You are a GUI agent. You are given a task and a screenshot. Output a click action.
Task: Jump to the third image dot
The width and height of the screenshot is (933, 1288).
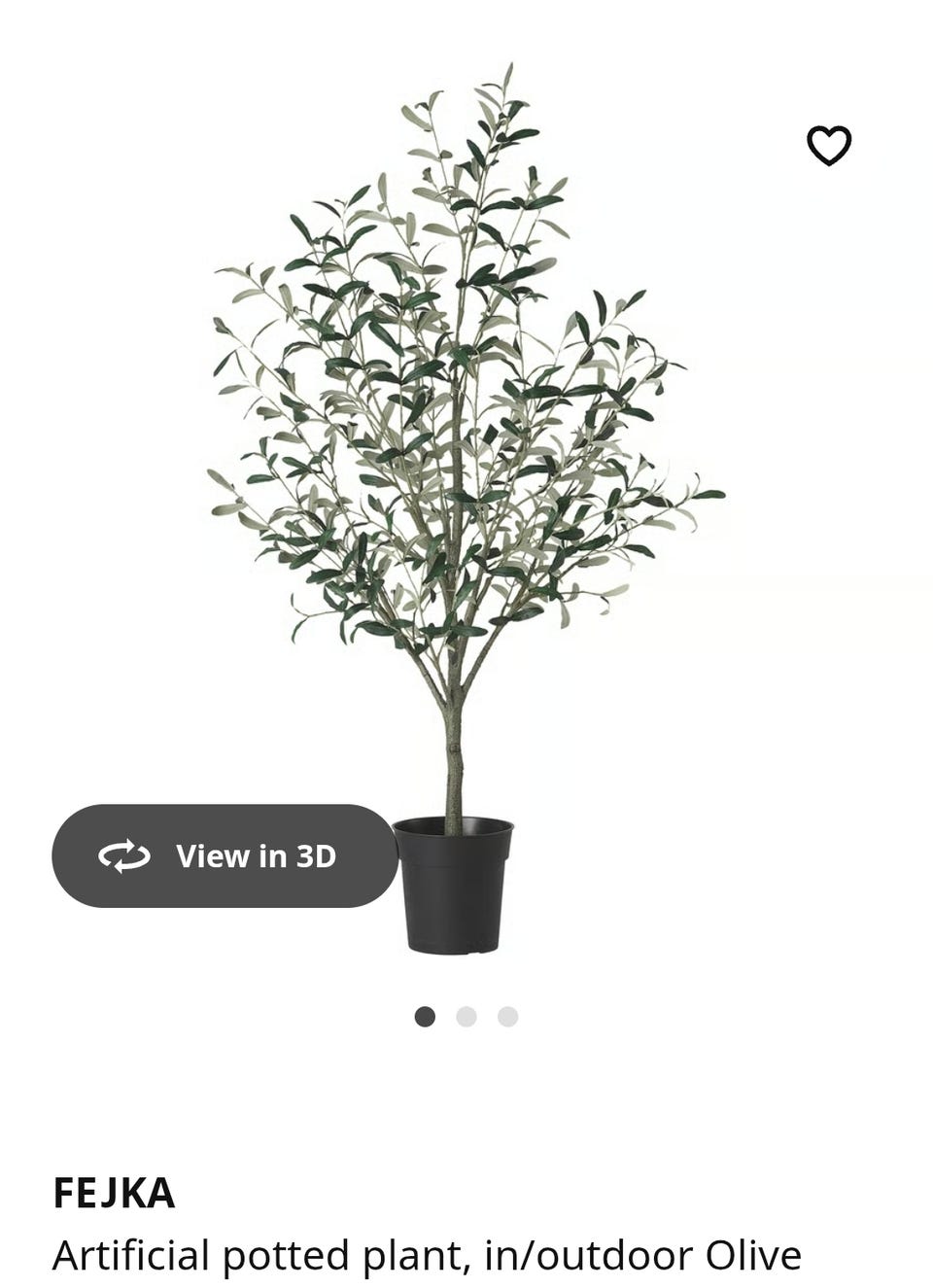pos(508,1017)
